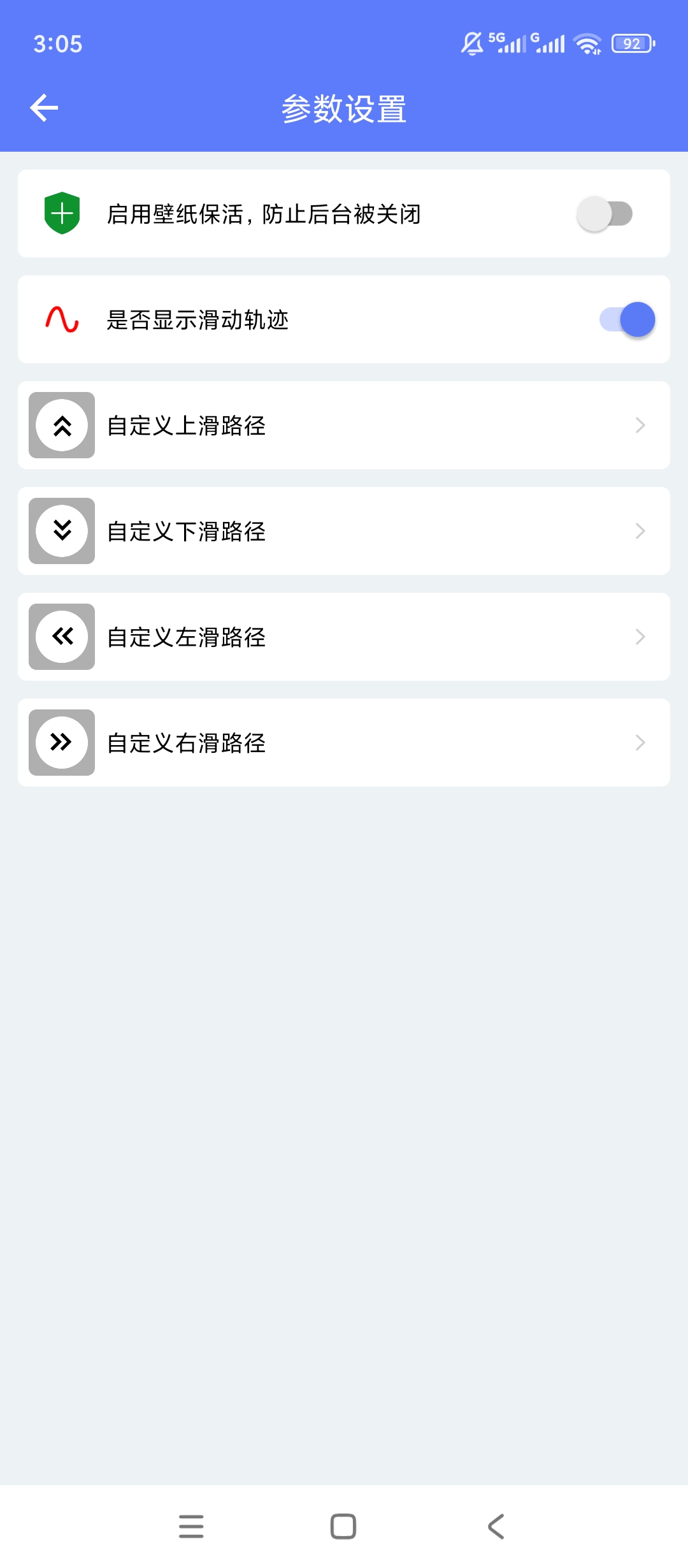
Task: Open 自定义下滑路径 settings
Action: [x=344, y=531]
